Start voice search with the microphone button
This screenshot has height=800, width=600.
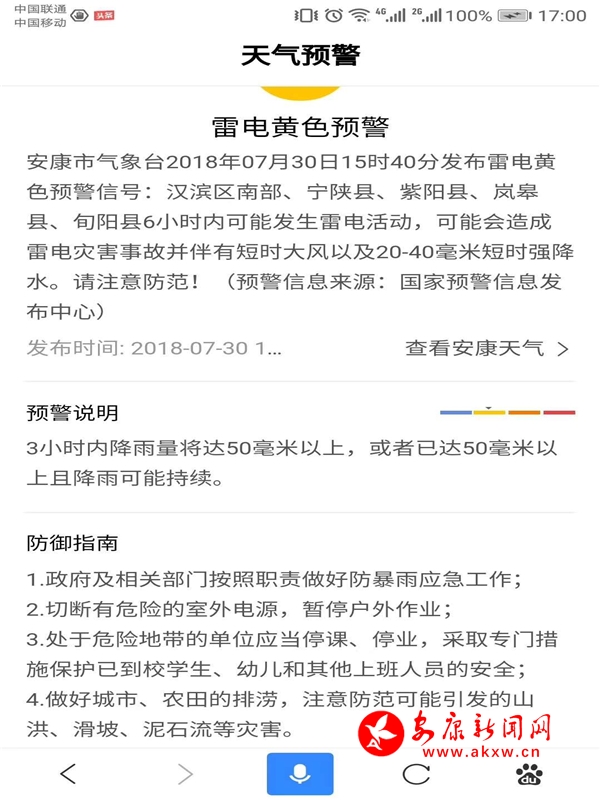[x=299, y=773]
